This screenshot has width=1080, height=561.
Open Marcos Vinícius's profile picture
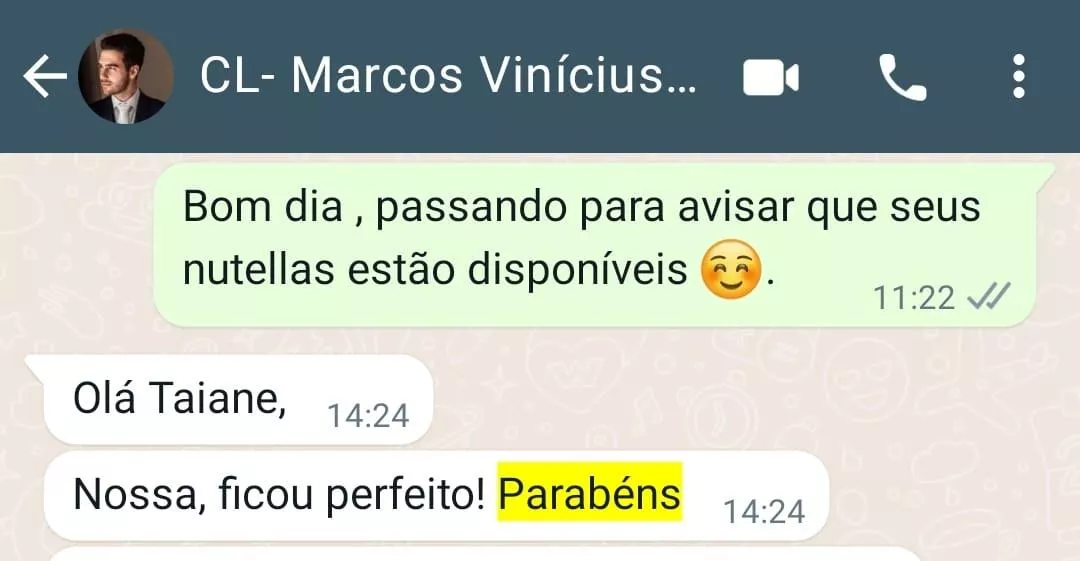[125, 77]
